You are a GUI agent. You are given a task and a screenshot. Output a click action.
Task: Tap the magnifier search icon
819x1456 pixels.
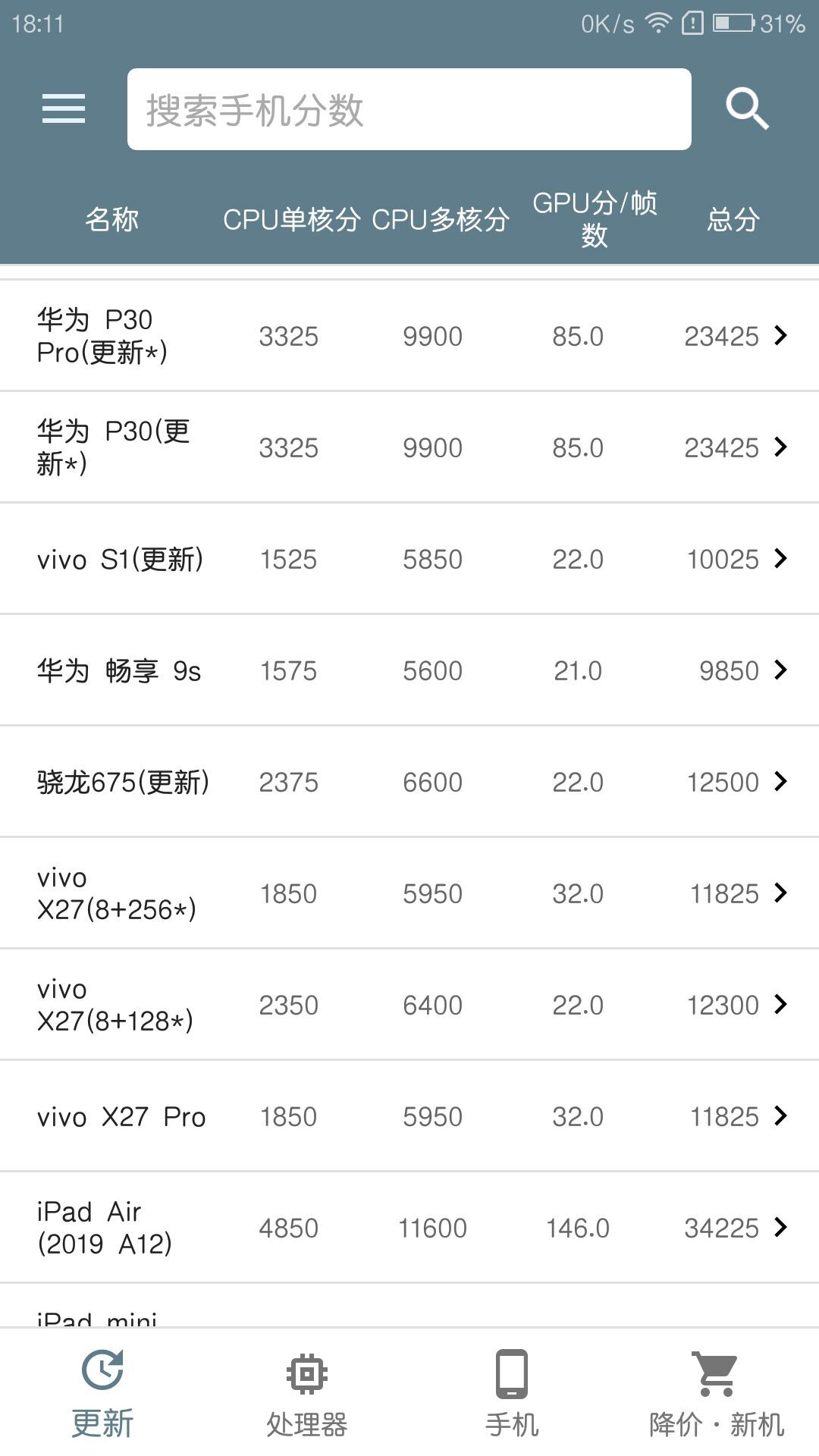point(747,109)
